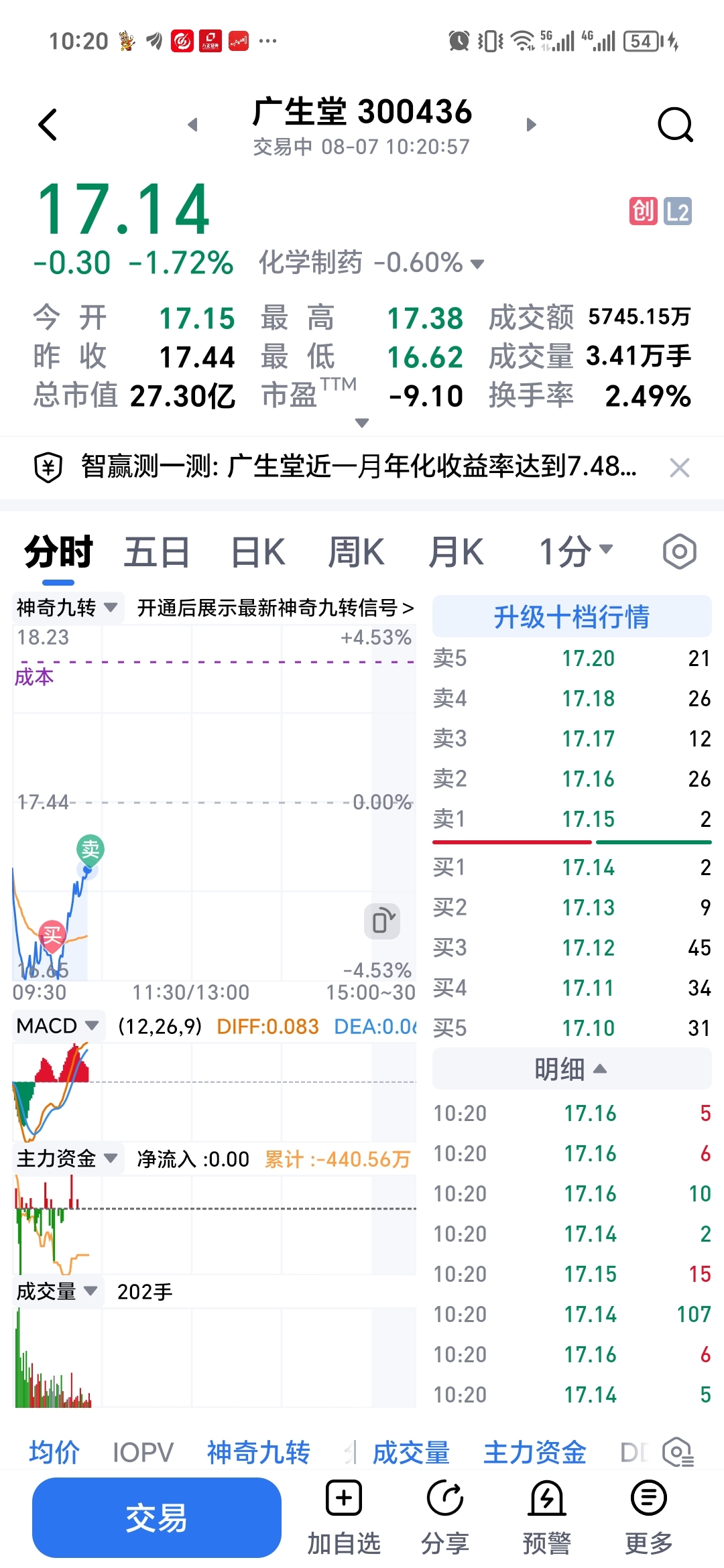This screenshot has width=724, height=1568.
Task: Open the 月K chart tab
Action: (x=456, y=552)
